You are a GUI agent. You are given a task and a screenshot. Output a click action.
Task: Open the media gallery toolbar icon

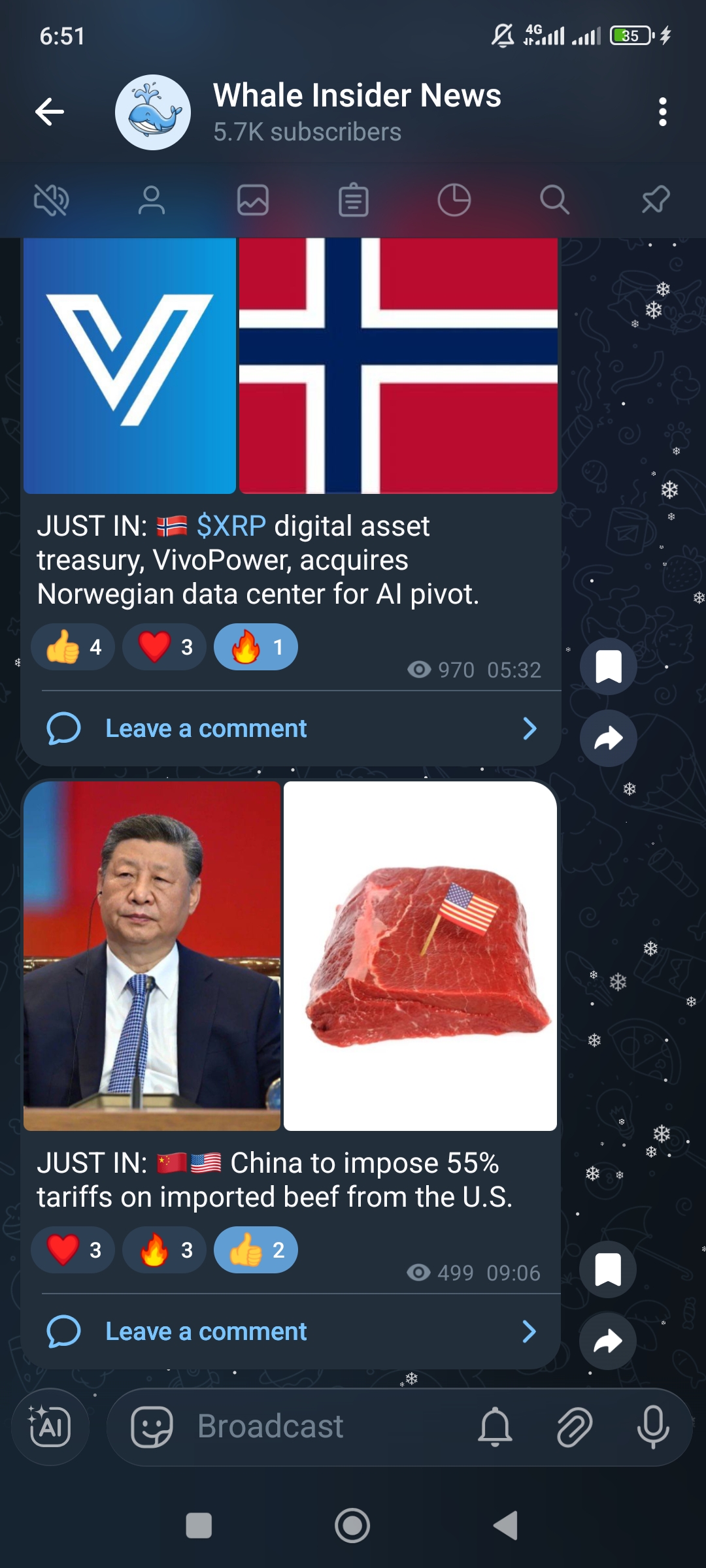[253, 200]
